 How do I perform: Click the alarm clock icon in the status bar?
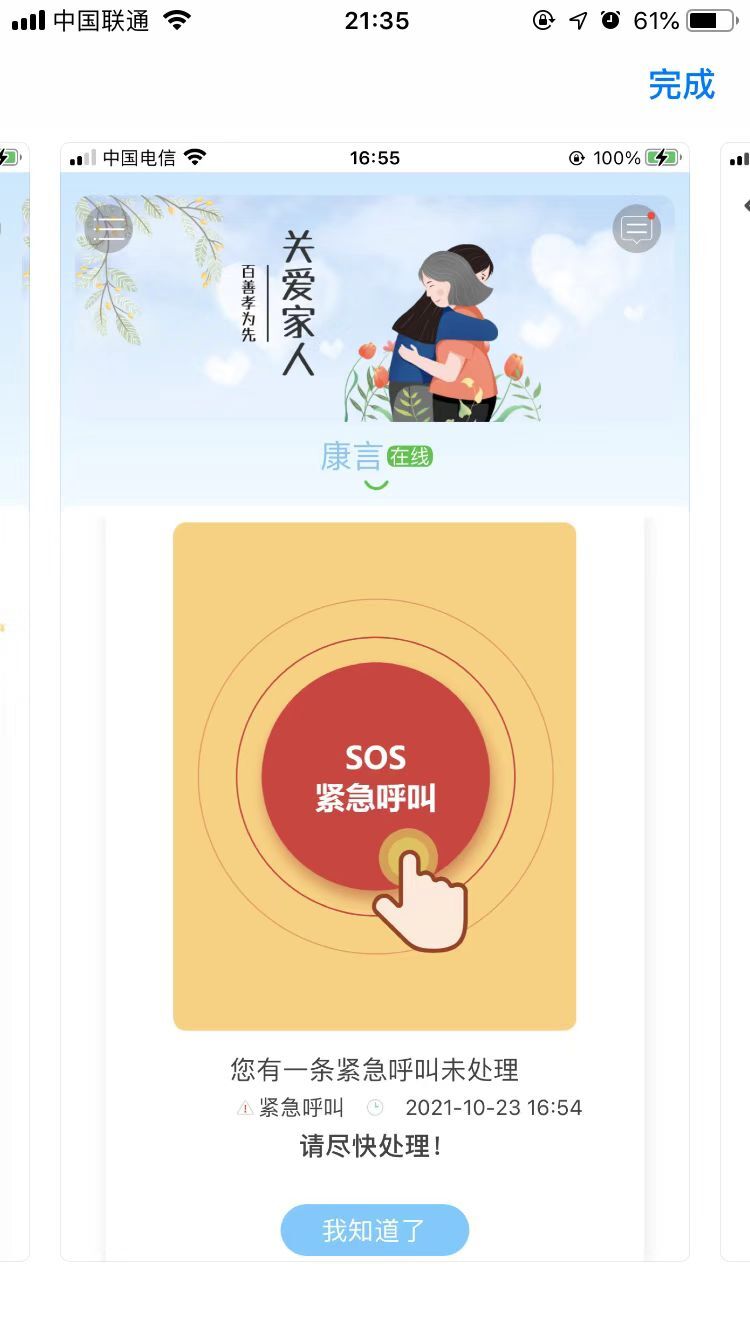pyautogui.click(x=610, y=18)
